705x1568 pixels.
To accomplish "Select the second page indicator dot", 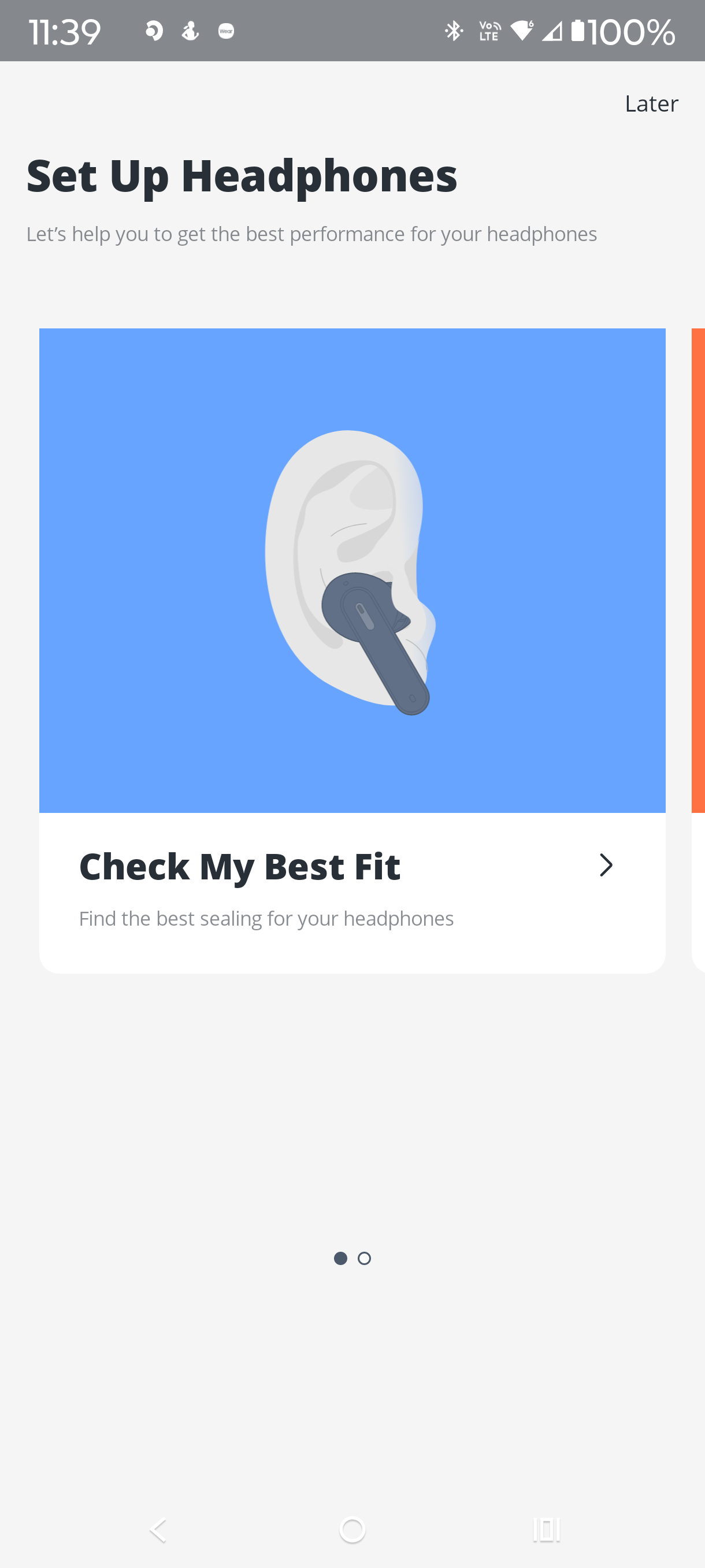I will [x=365, y=1258].
